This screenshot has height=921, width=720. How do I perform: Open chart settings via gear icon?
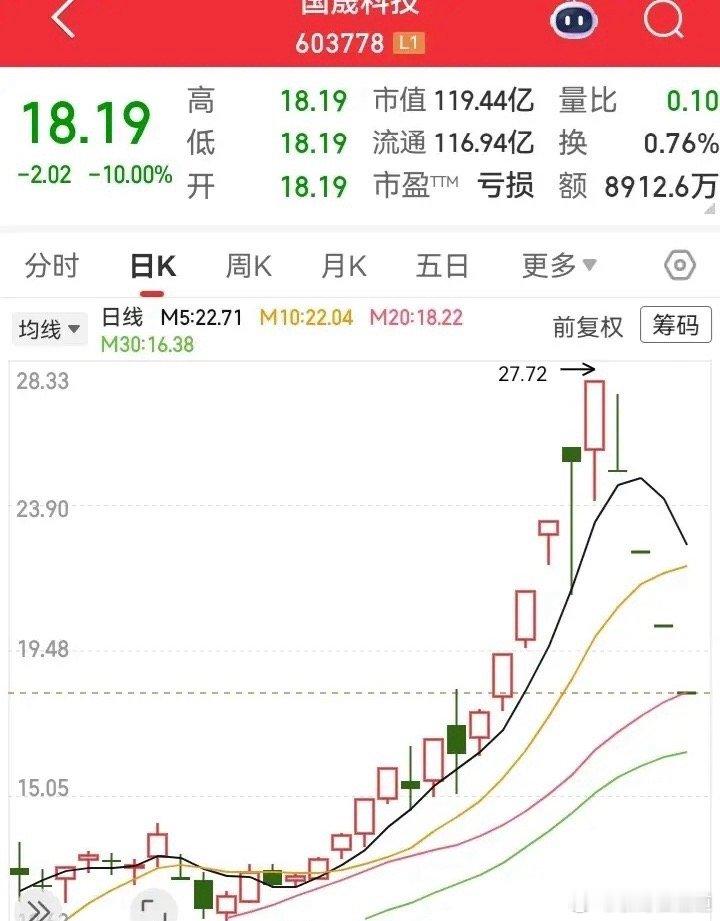[679, 265]
